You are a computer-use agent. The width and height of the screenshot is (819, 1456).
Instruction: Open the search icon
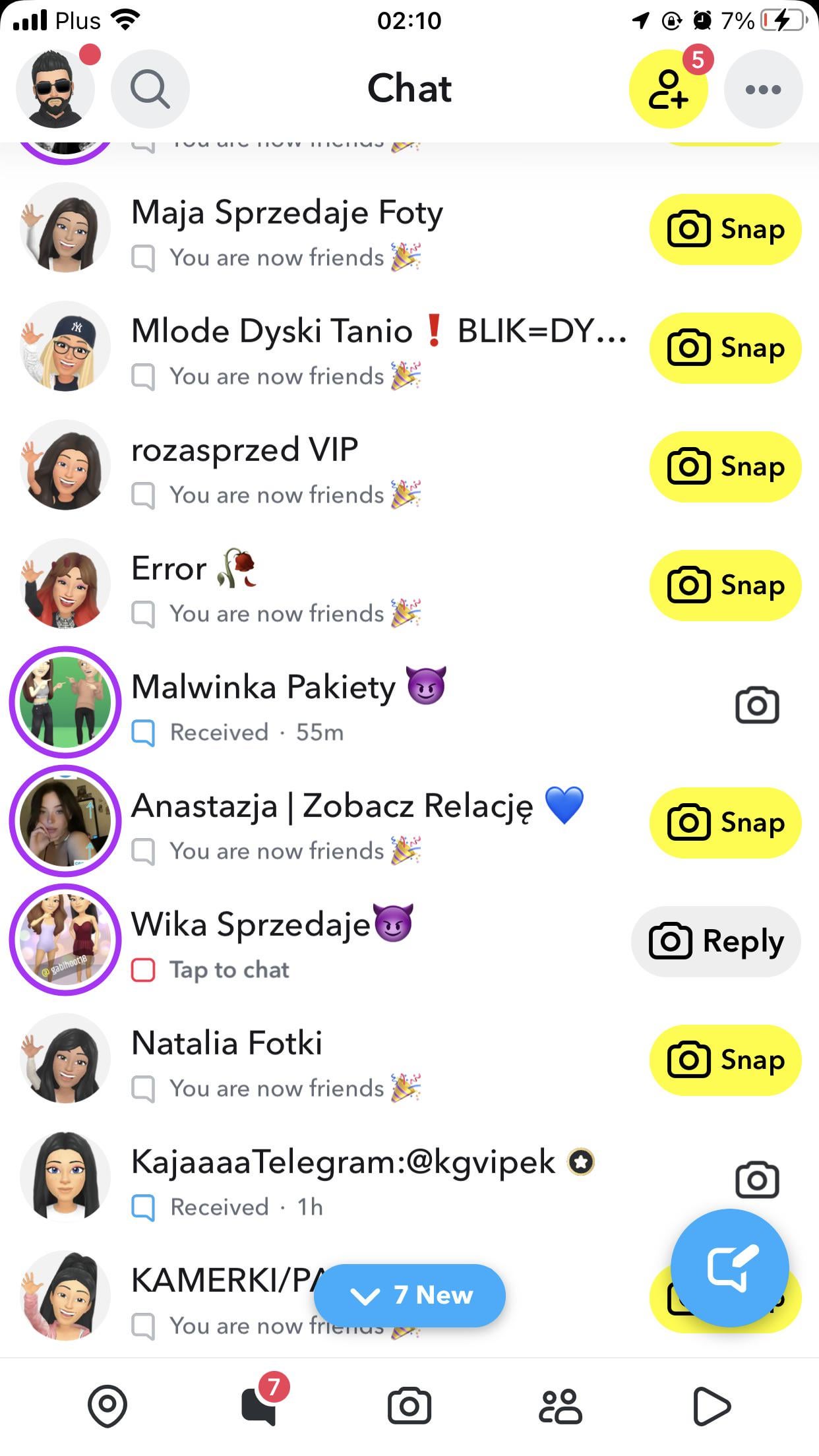[x=150, y=90]
